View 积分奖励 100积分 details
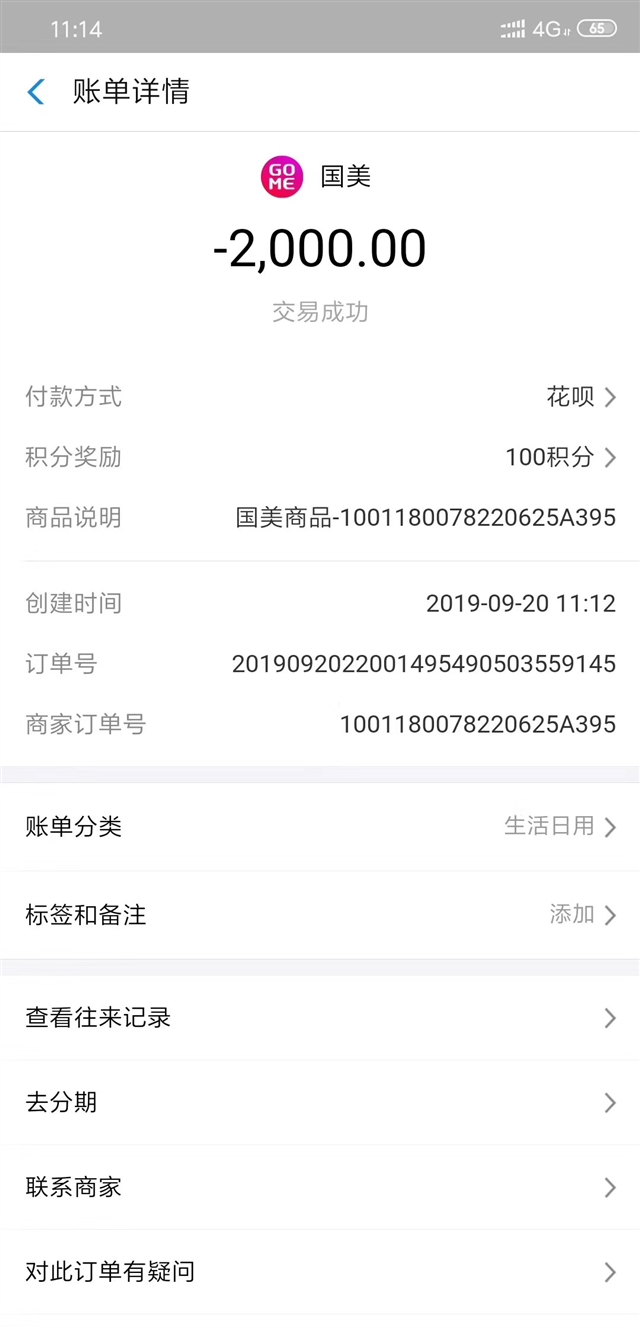The height and width of the screenshot is (1332, 640). [320, 457]
